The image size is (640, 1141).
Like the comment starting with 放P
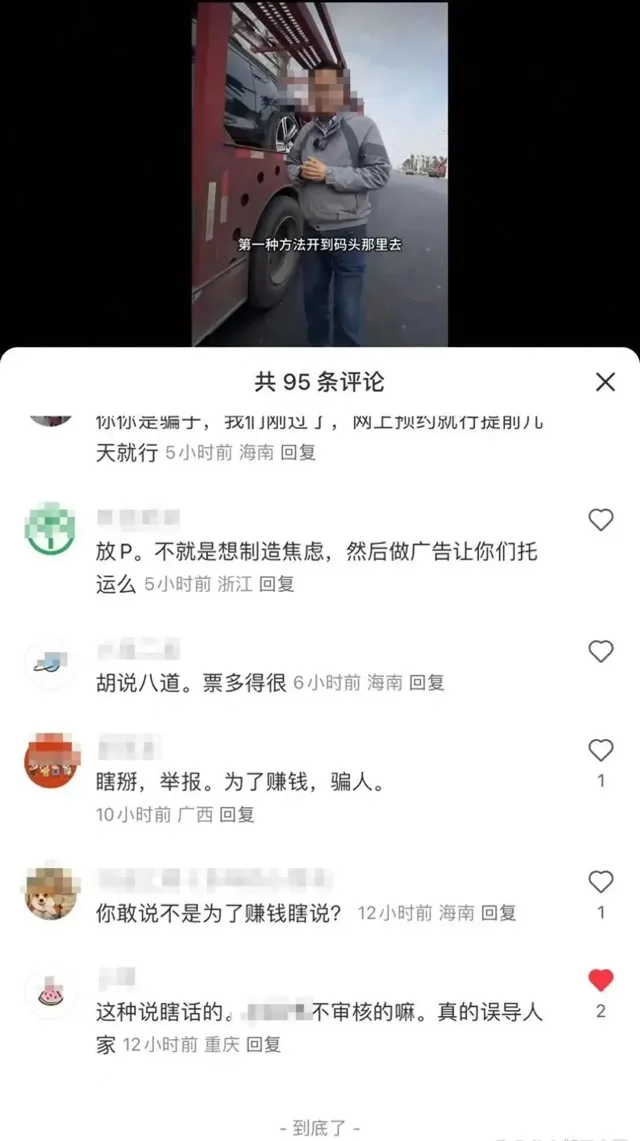point(600,520)
